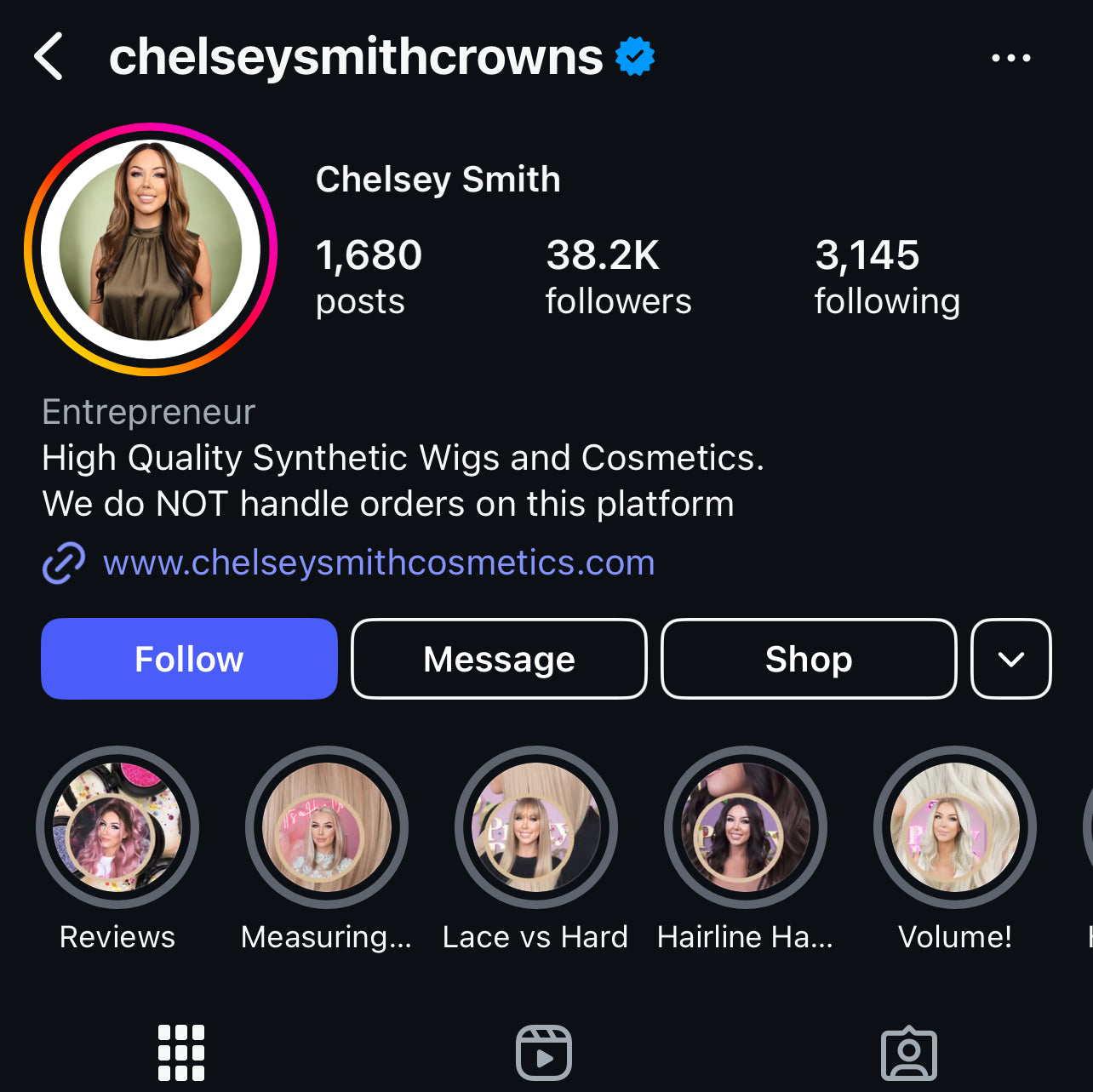This screenshot has height=1092, width=1093.
Task: Follow chelseysmithcrowns
Action: pyautogui.click(x=189, y=659)
